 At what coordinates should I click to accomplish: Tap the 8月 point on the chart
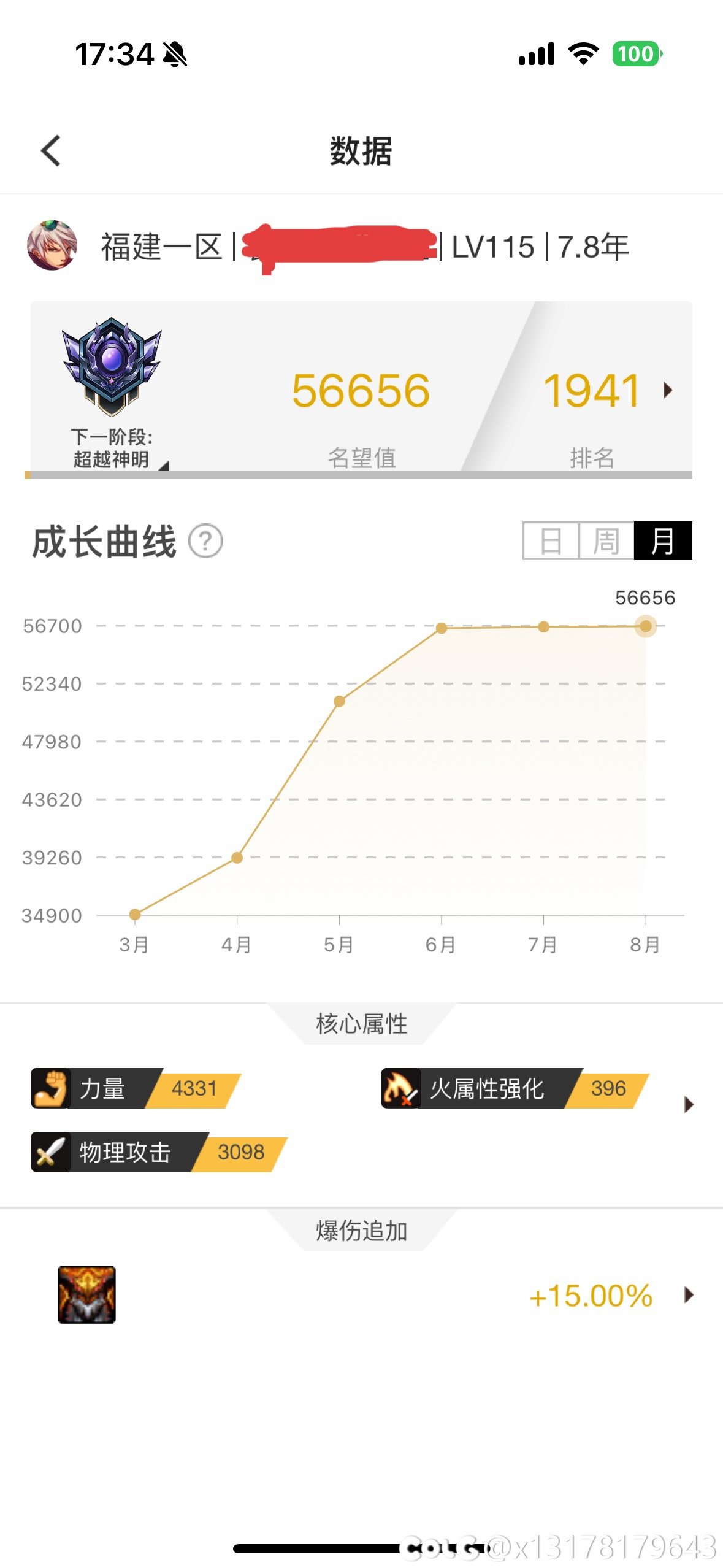point(646,626)
